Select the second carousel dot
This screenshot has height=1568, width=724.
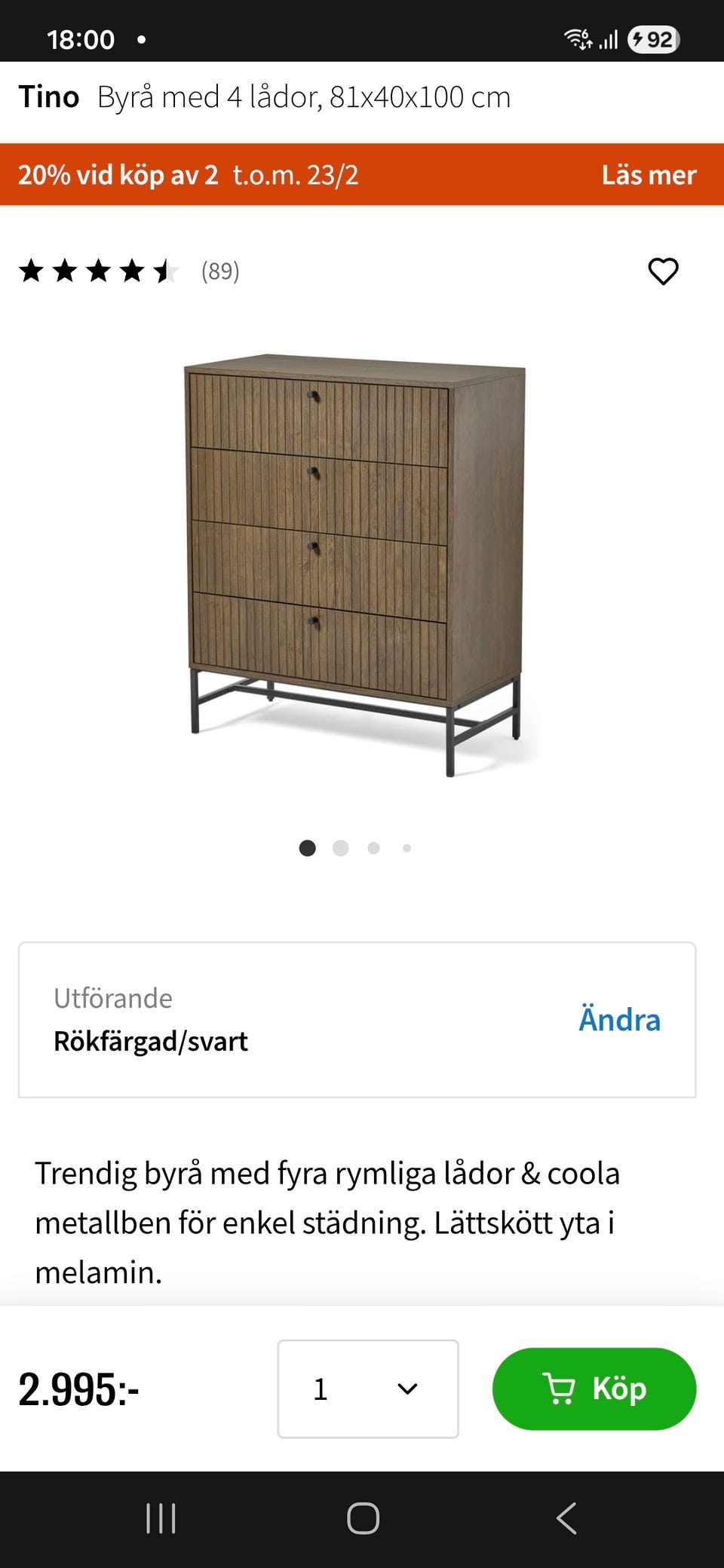[341, 848]
